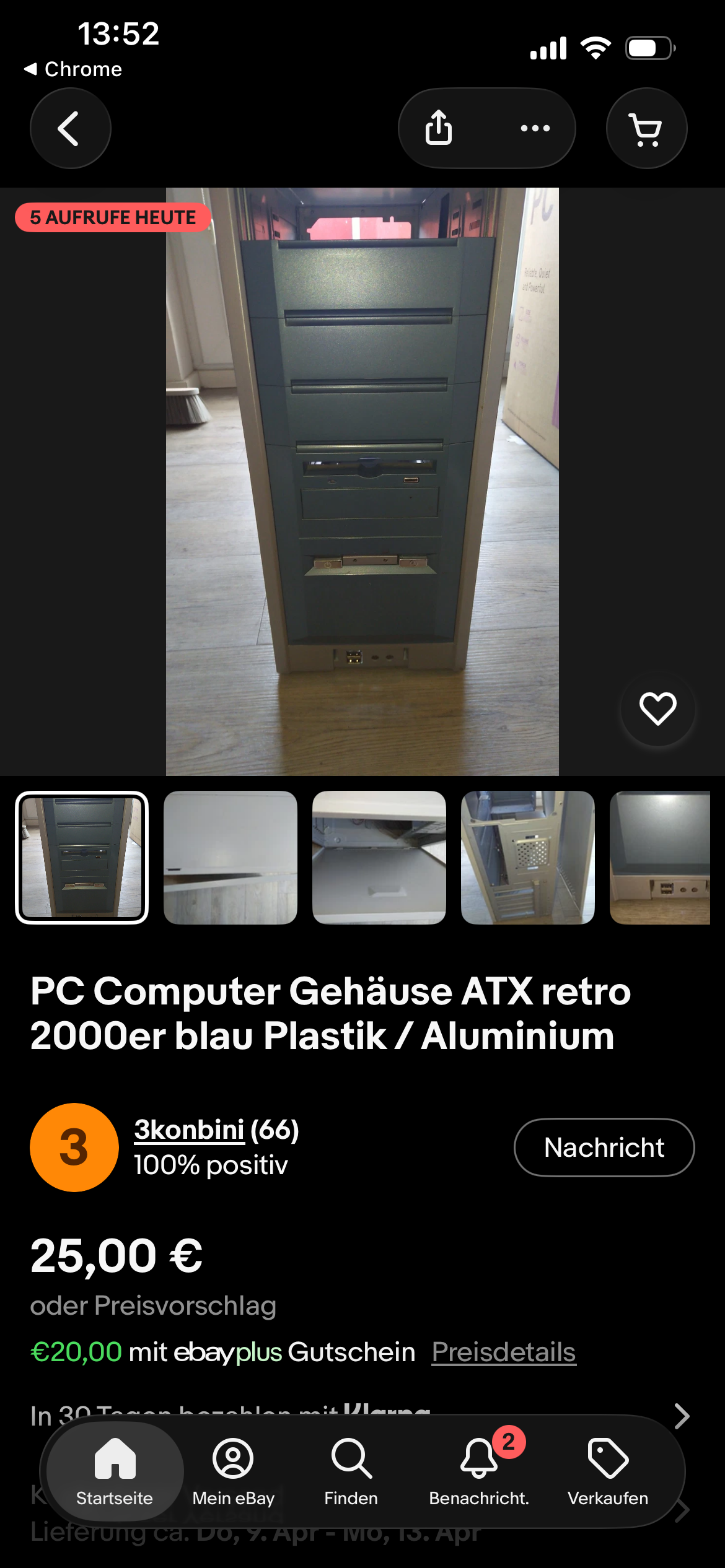The image size is (725, 1568).
Task: Return to Chrome via status bar
Action: coord(73,69)
